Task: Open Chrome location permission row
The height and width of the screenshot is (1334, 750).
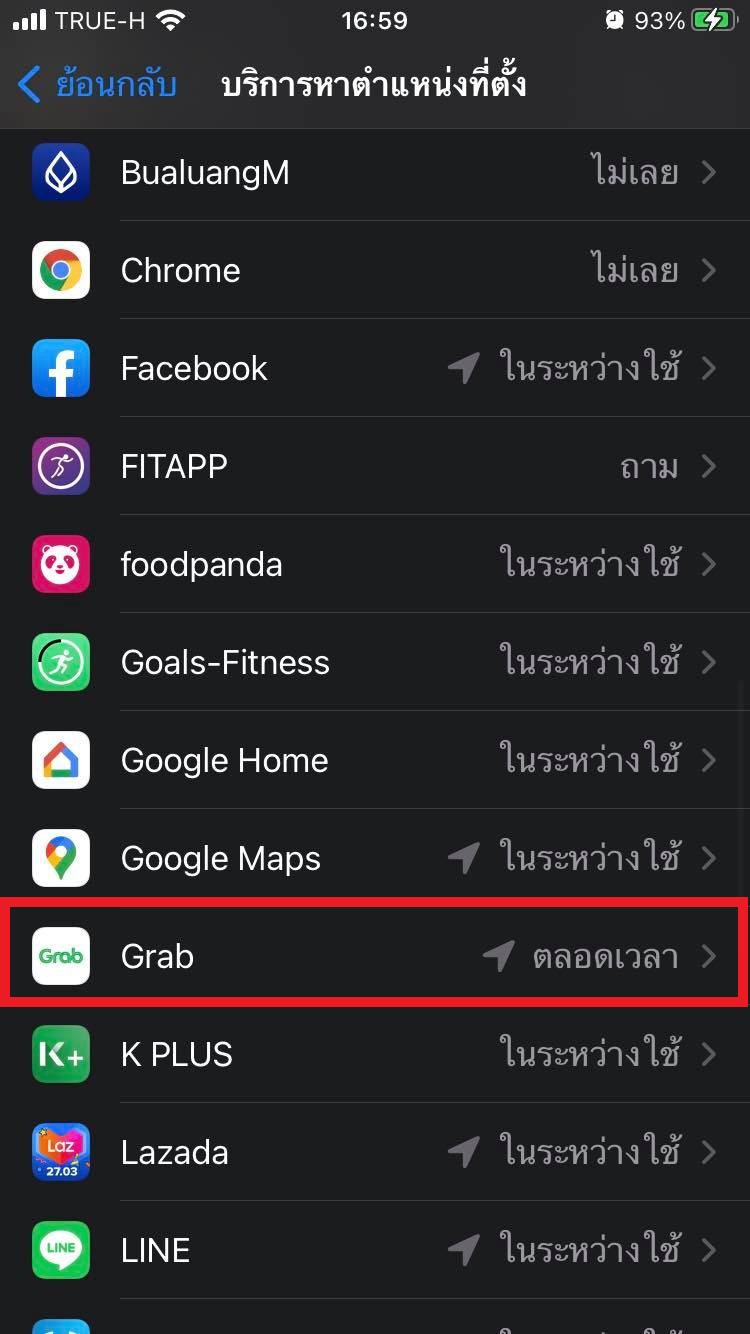Action: point(375,270)
